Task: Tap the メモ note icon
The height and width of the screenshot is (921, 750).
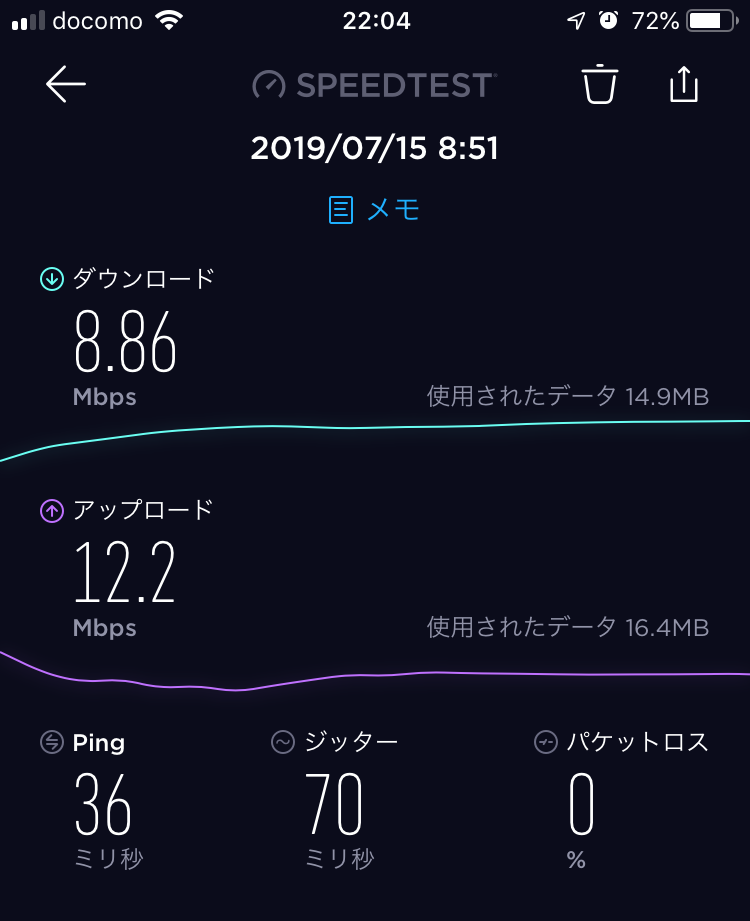Action: (x=341, y=210)
